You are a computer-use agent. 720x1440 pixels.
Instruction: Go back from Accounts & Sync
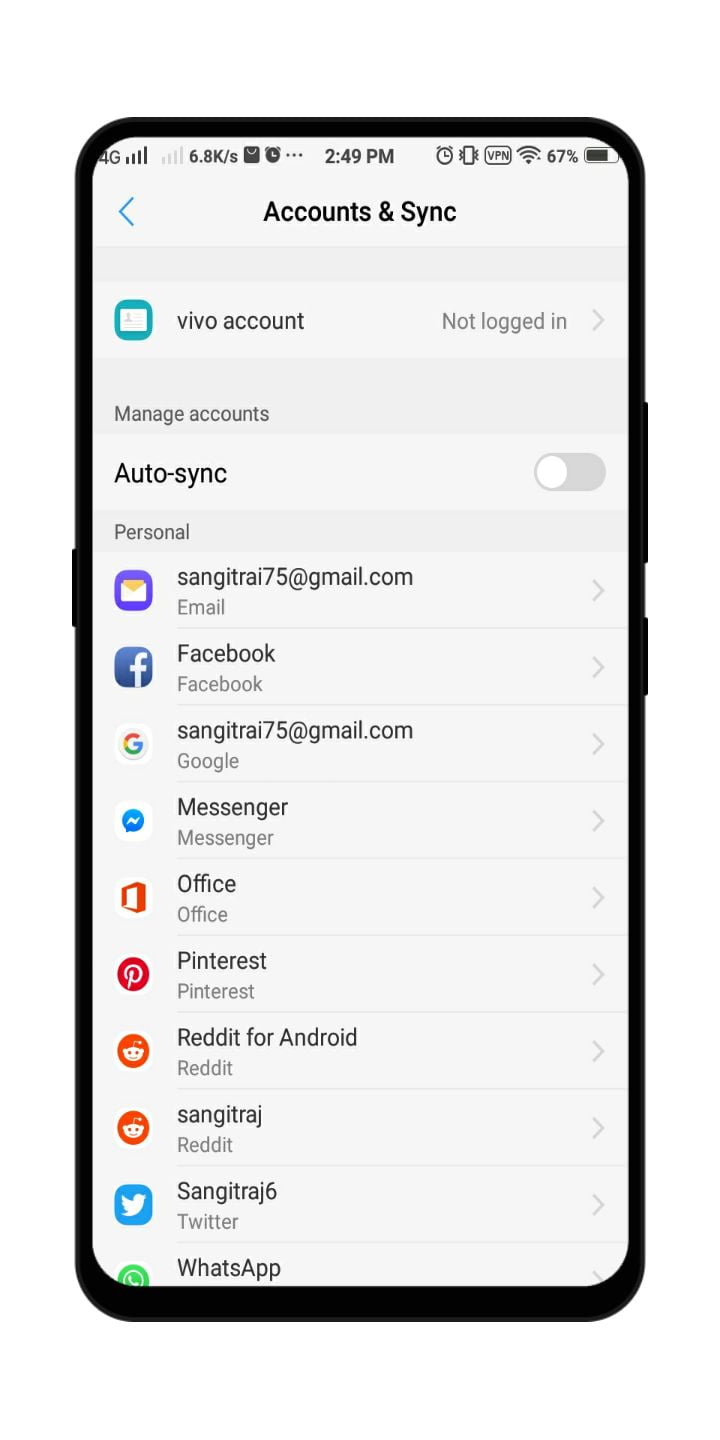pos(127,212)
